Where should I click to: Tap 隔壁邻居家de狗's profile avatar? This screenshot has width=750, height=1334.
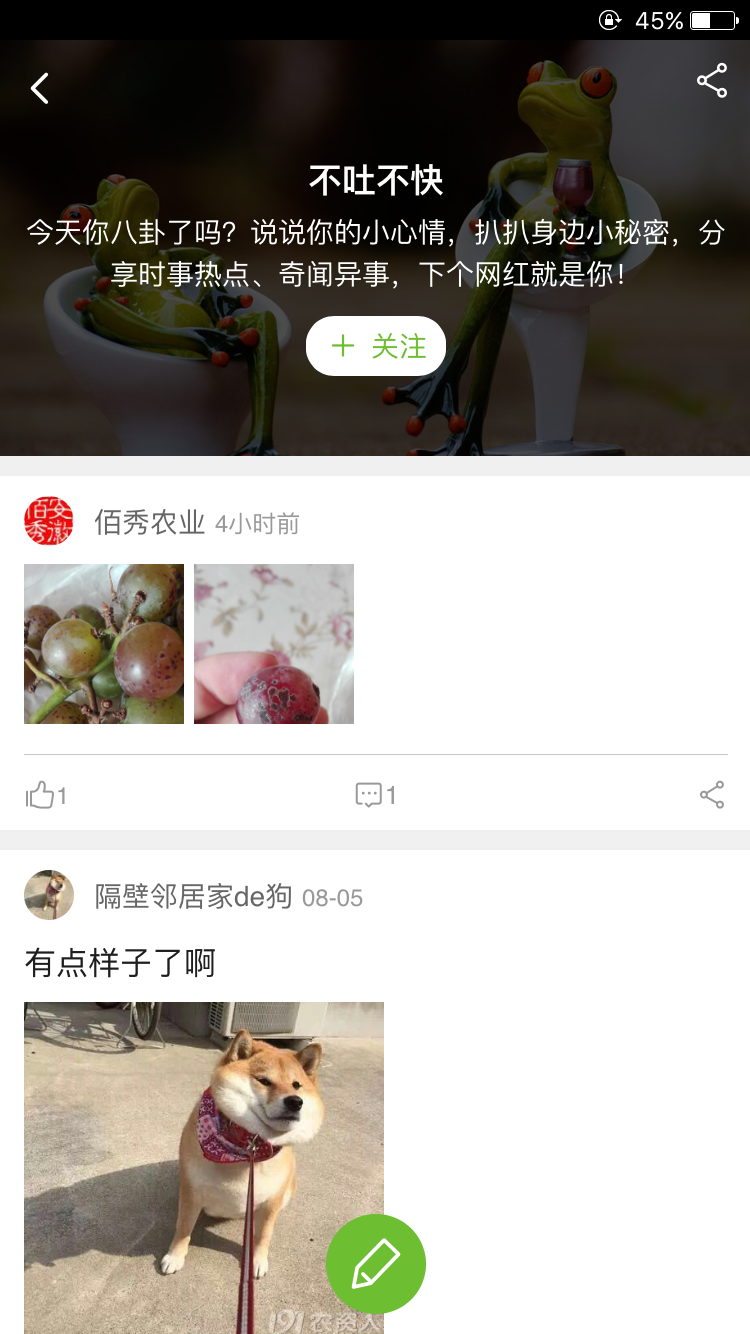coord(48,895)
